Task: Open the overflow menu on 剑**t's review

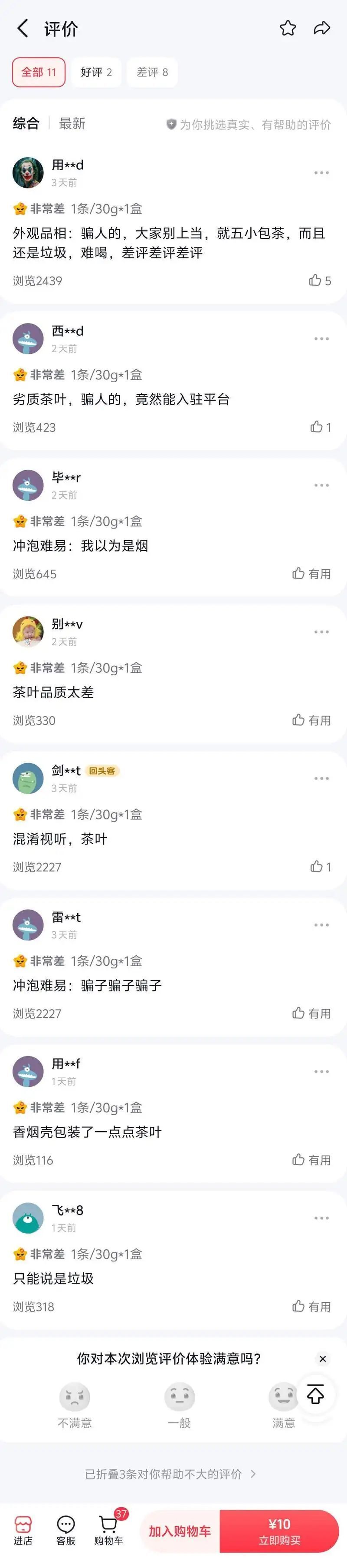Action: (321, 779)
